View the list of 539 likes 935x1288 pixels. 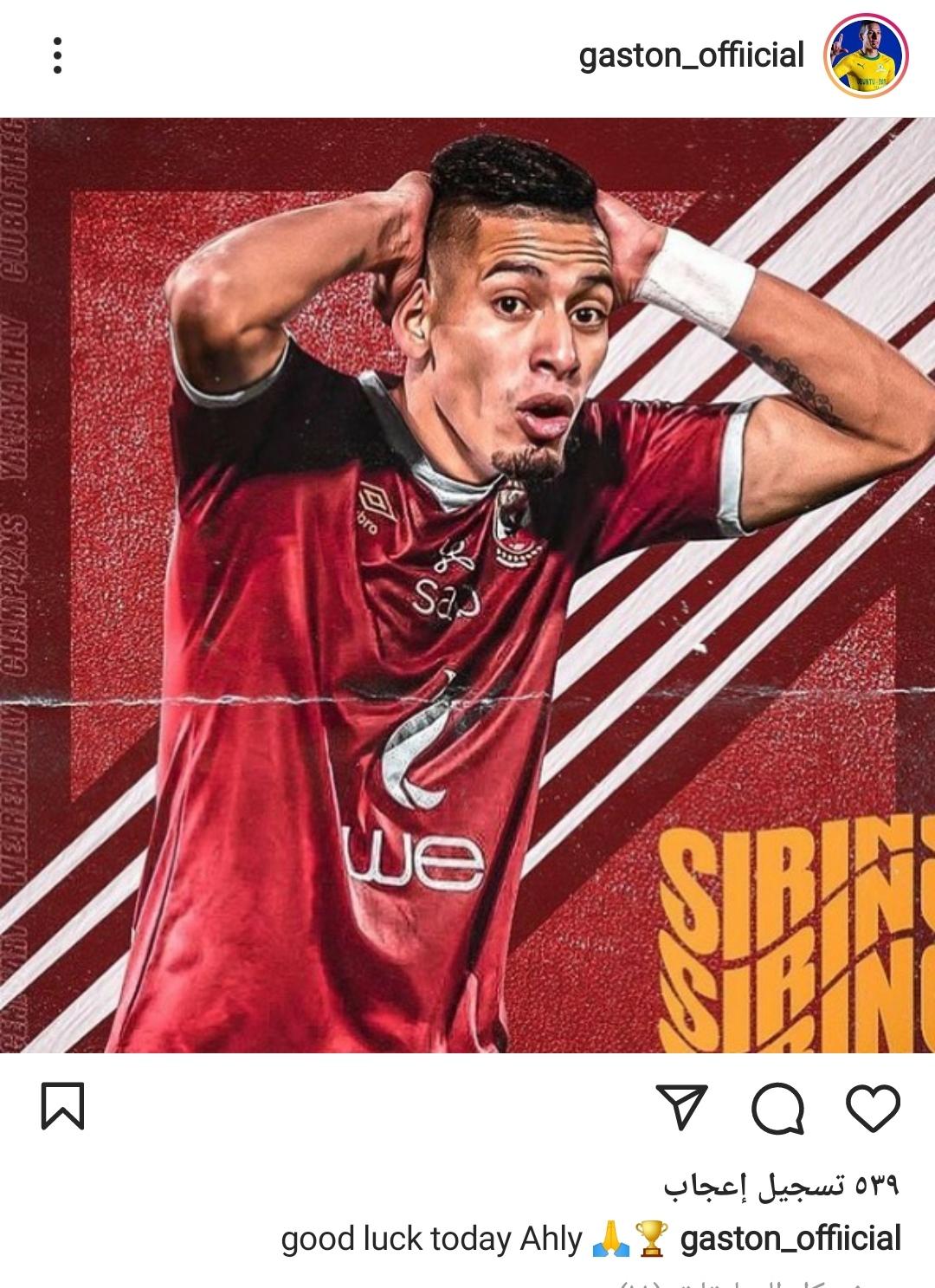781,1186
